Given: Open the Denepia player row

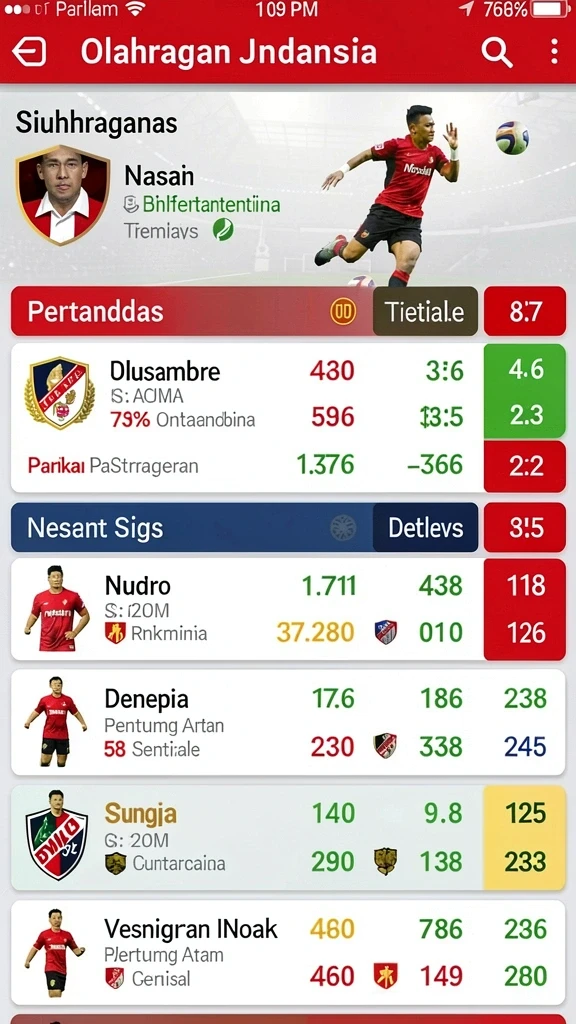Looking at the screenshot, I should click(288, 722).
